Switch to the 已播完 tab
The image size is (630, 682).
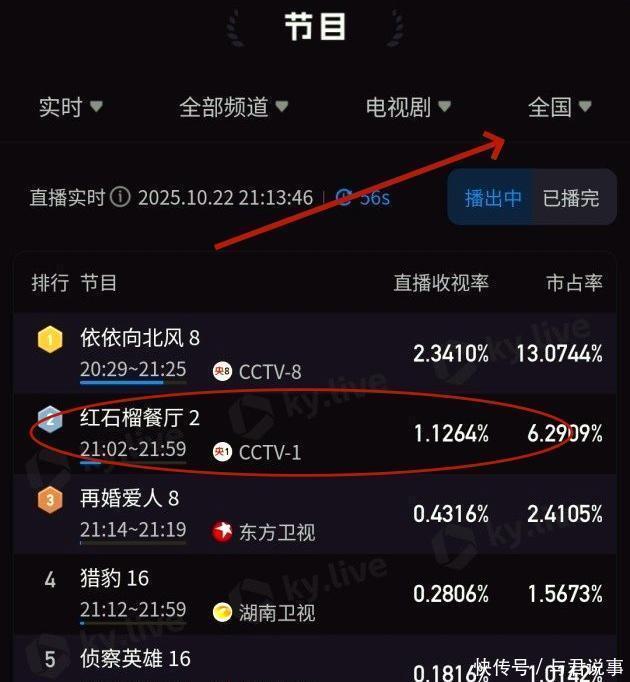570,198
